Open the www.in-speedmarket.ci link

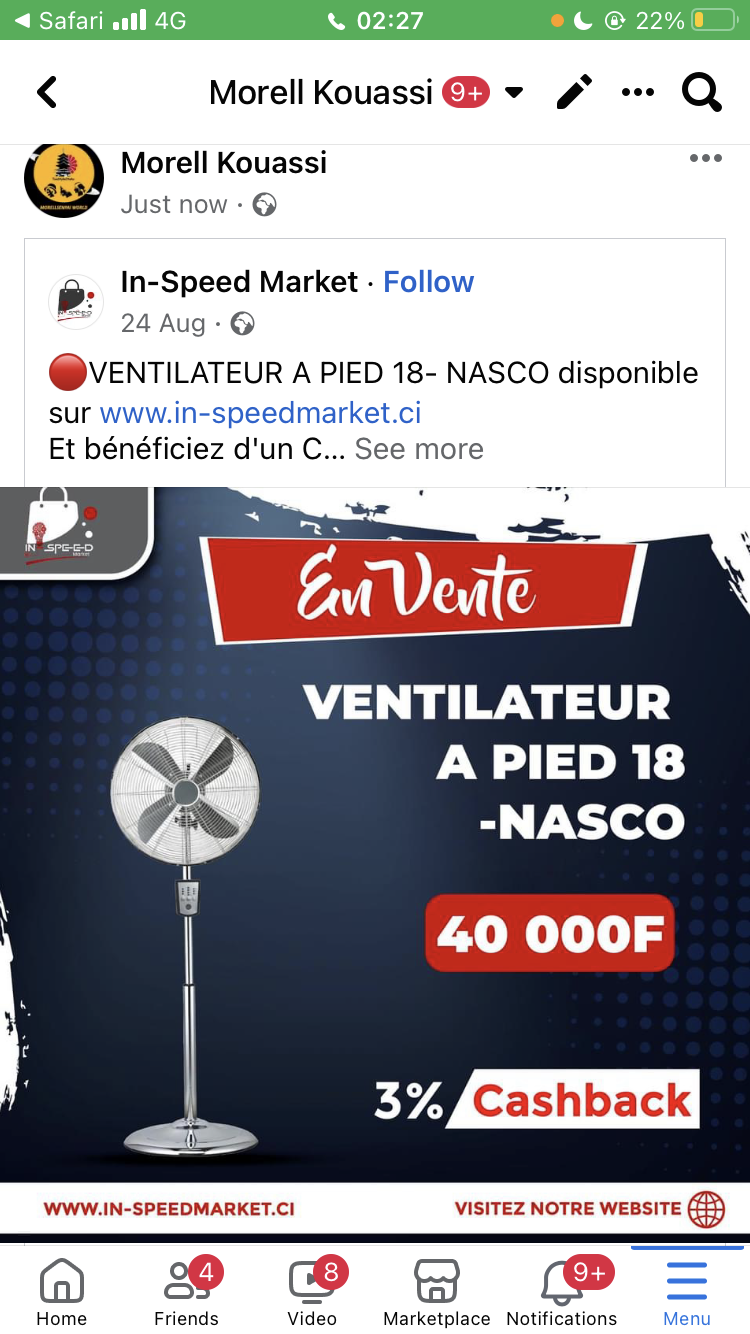coord(260,412)
